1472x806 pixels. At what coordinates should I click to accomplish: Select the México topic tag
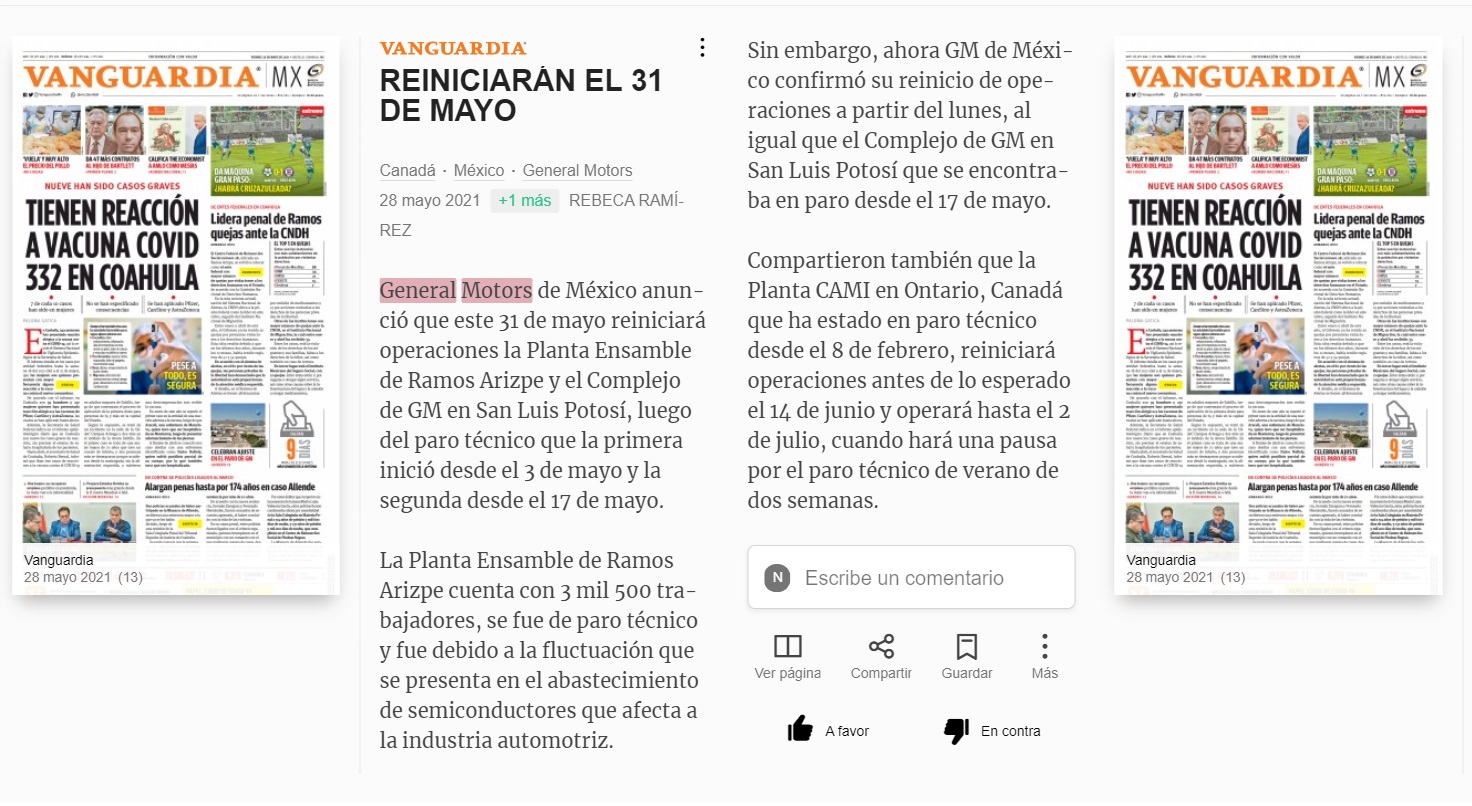coord(479,170)
